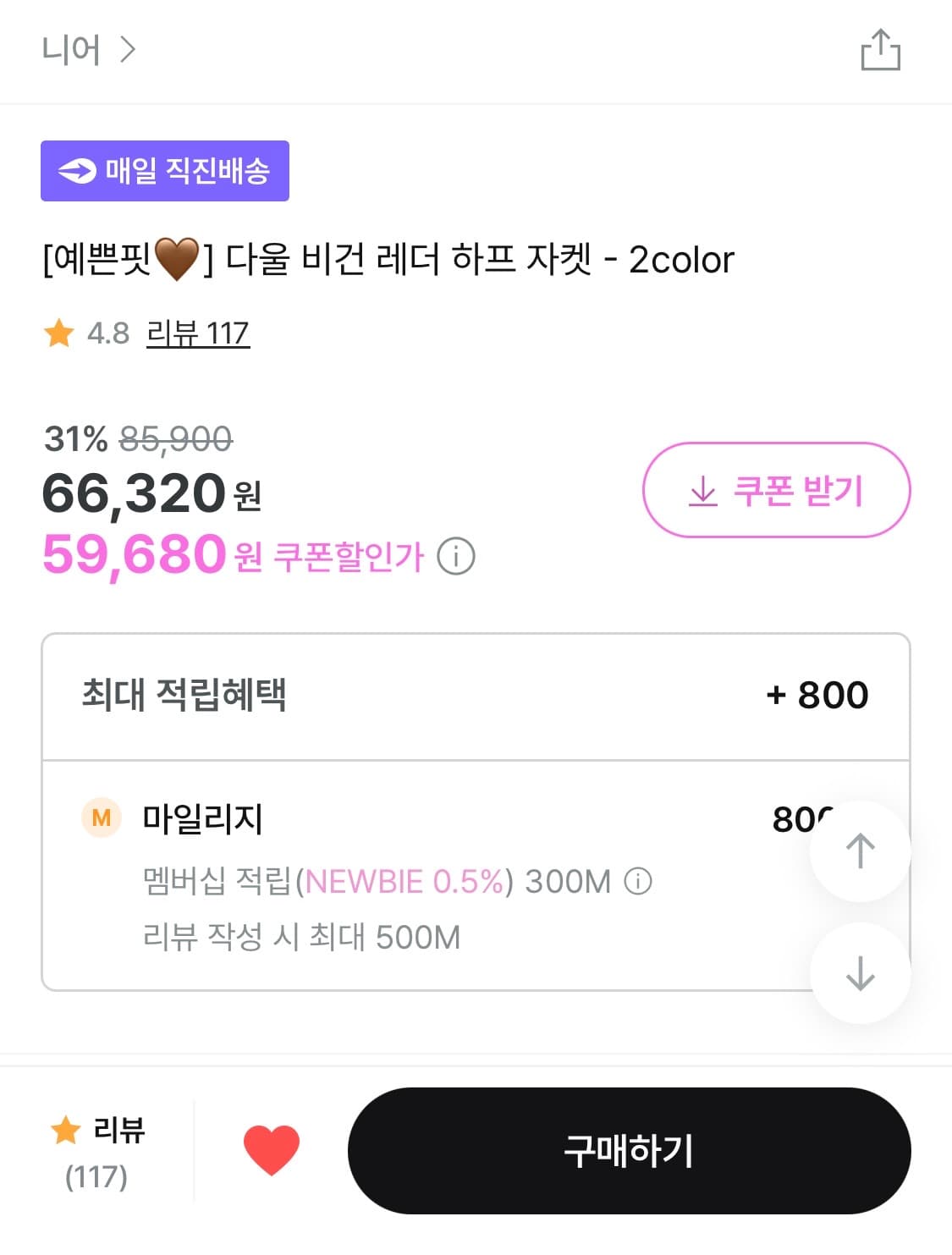This screenshot has width=952, height=1255.
Task: Click the 매일 직진배송 shipping badge
Action: 164,170
